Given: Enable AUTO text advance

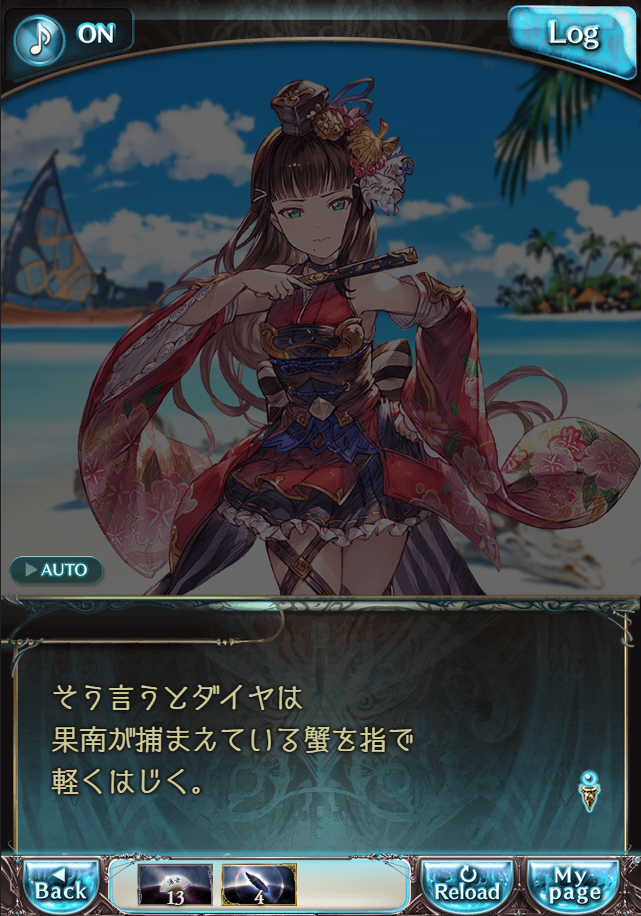Looking at the screenshot, I should tap(57, 571).
